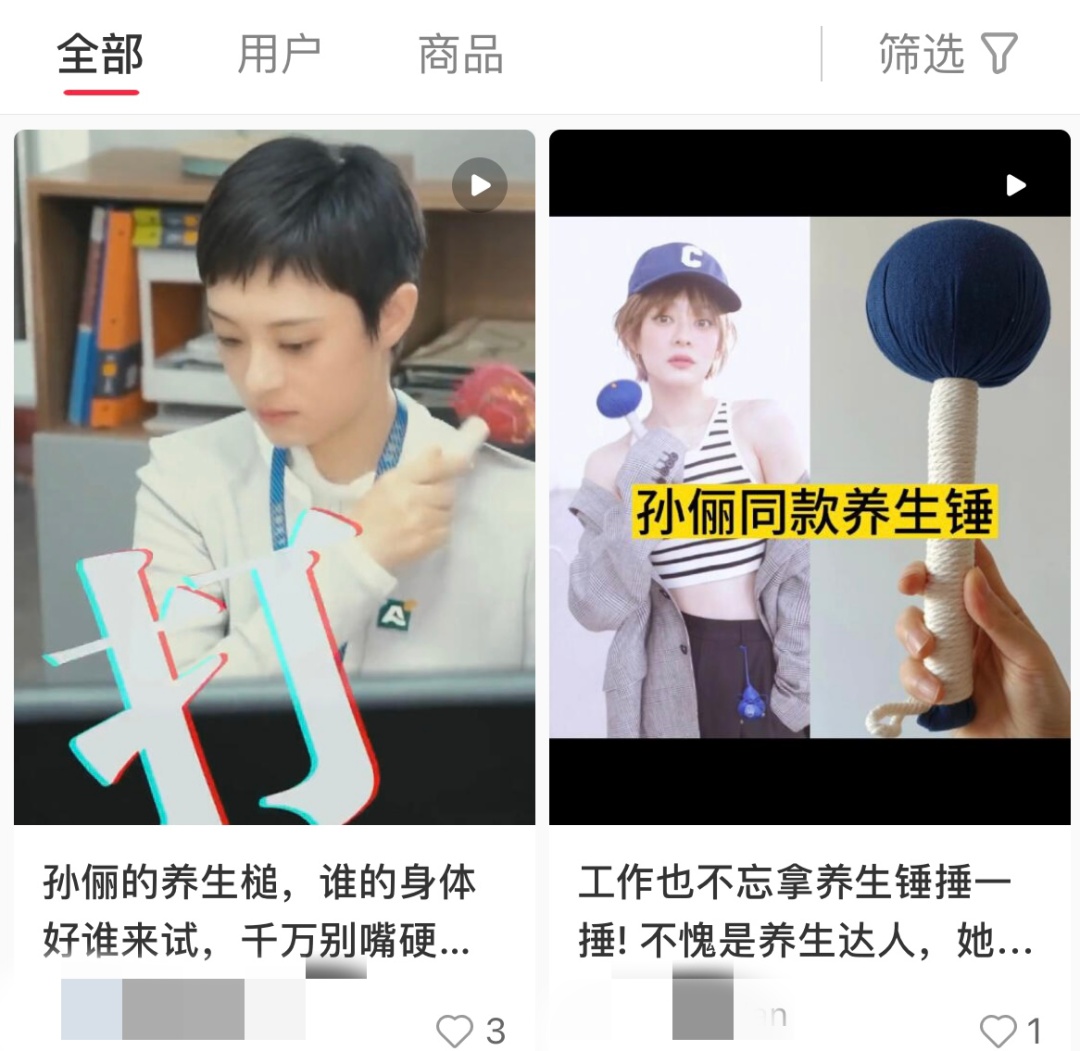Screen dimensions: 1080x1051
Task: Switch to the 全部 tab
Action: [100, 54]
